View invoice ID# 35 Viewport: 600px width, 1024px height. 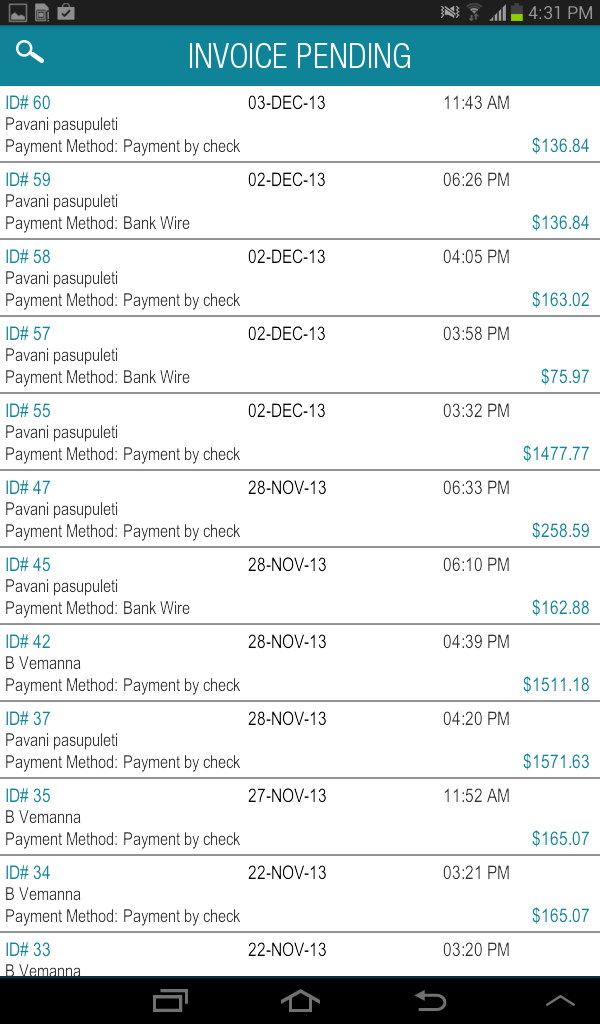(300, 818)
